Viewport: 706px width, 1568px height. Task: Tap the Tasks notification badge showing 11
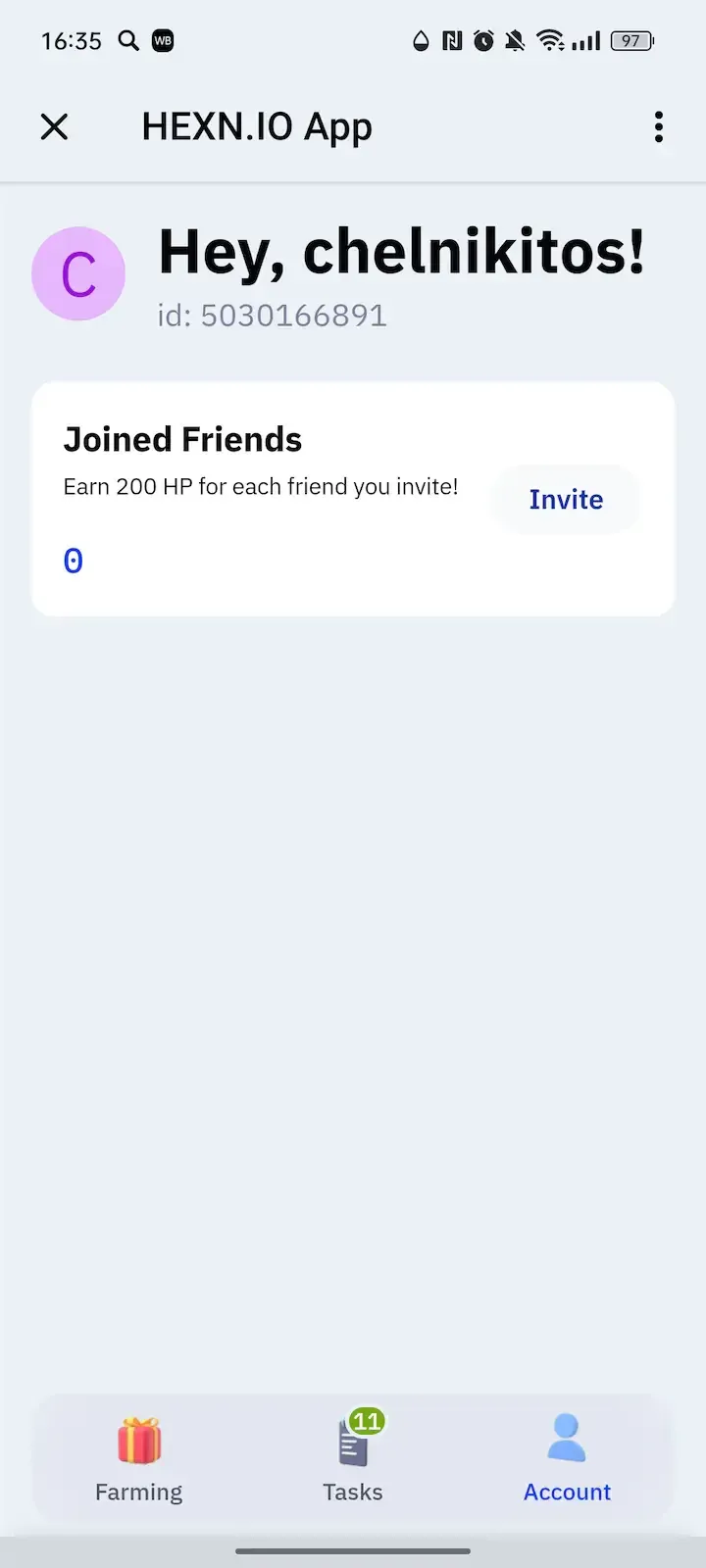[x=367, y=1420]
